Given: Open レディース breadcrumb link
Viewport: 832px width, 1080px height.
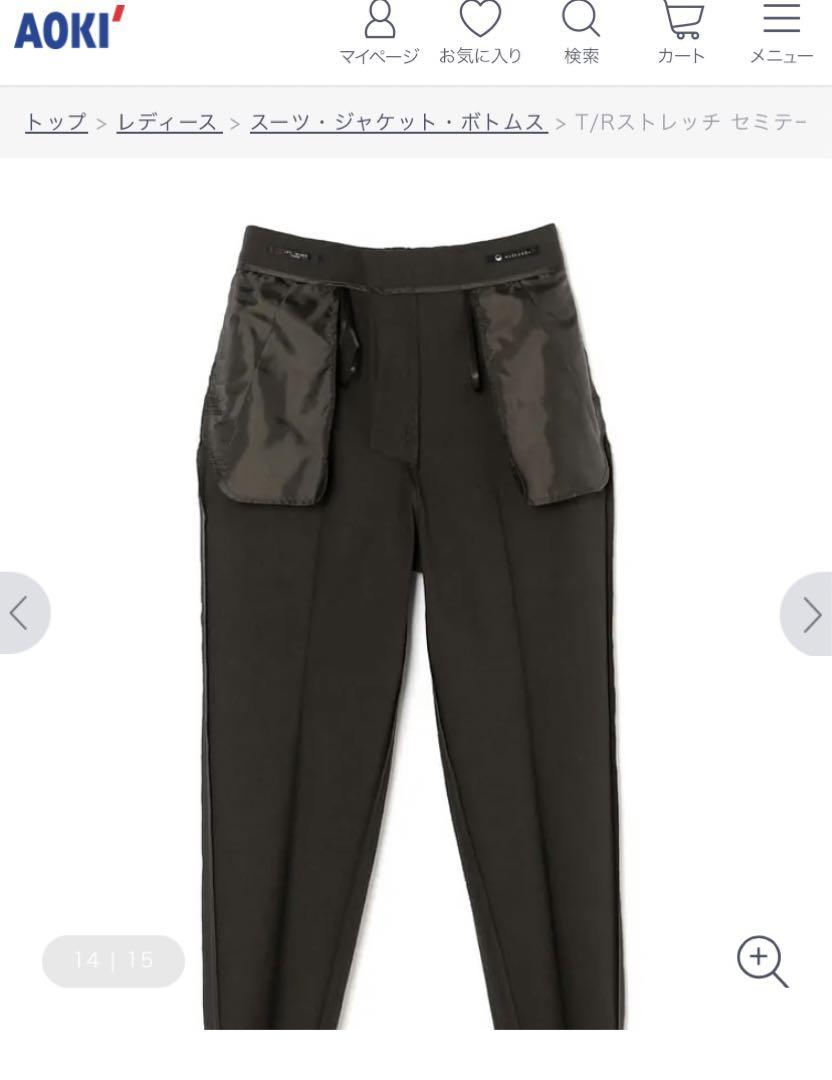Looking at the screenshot, I should click(168, 122).
